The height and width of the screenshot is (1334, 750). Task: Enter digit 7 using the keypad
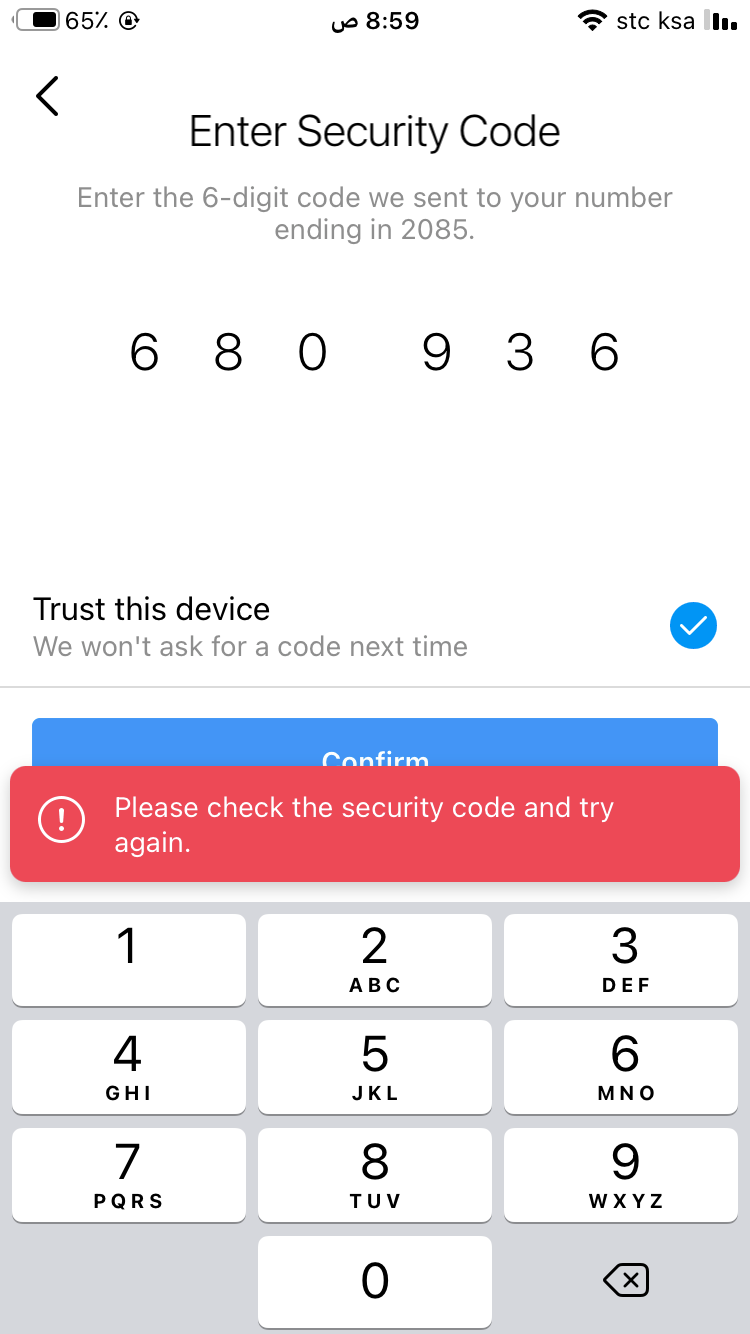click(128, 1174)
